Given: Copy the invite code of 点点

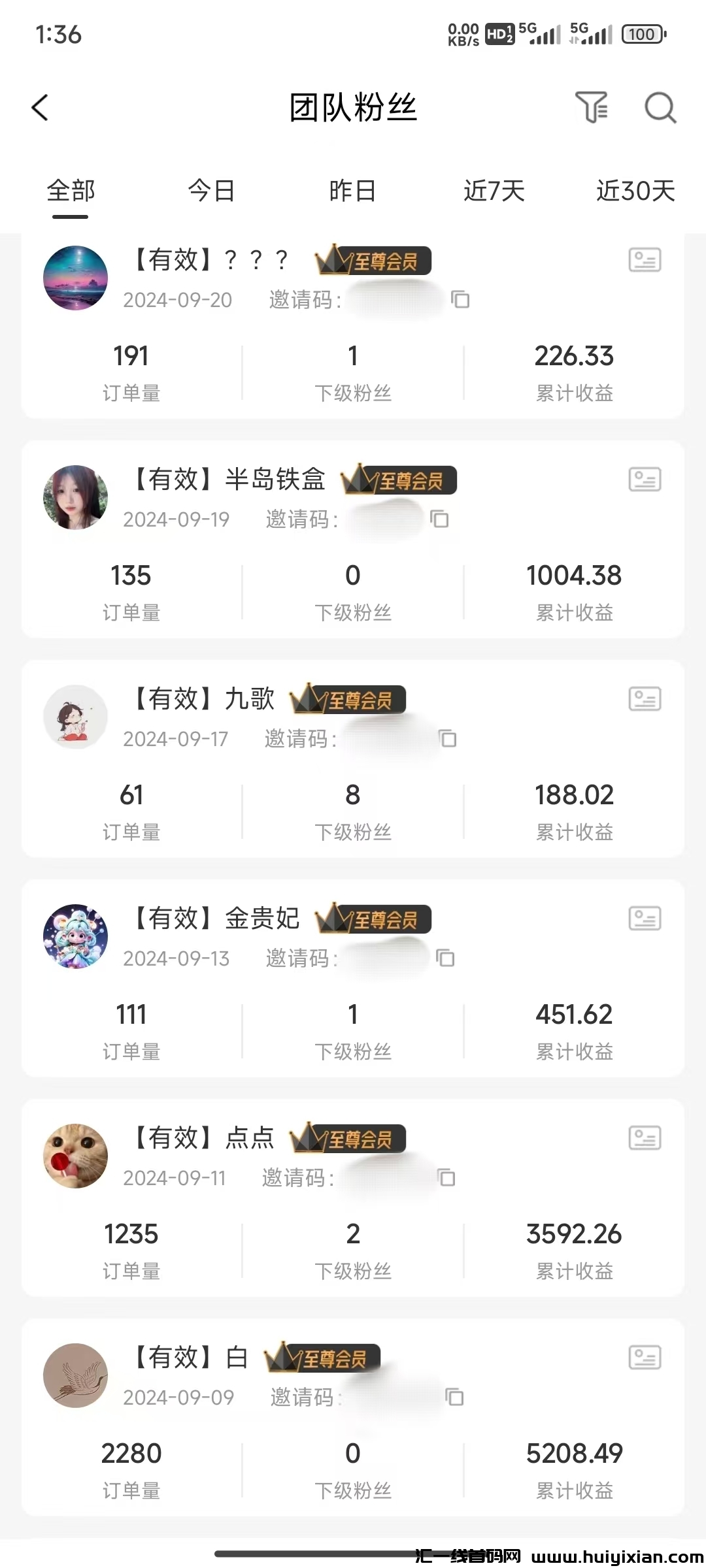Looking at the screenshot, I should pos(446,1177).
